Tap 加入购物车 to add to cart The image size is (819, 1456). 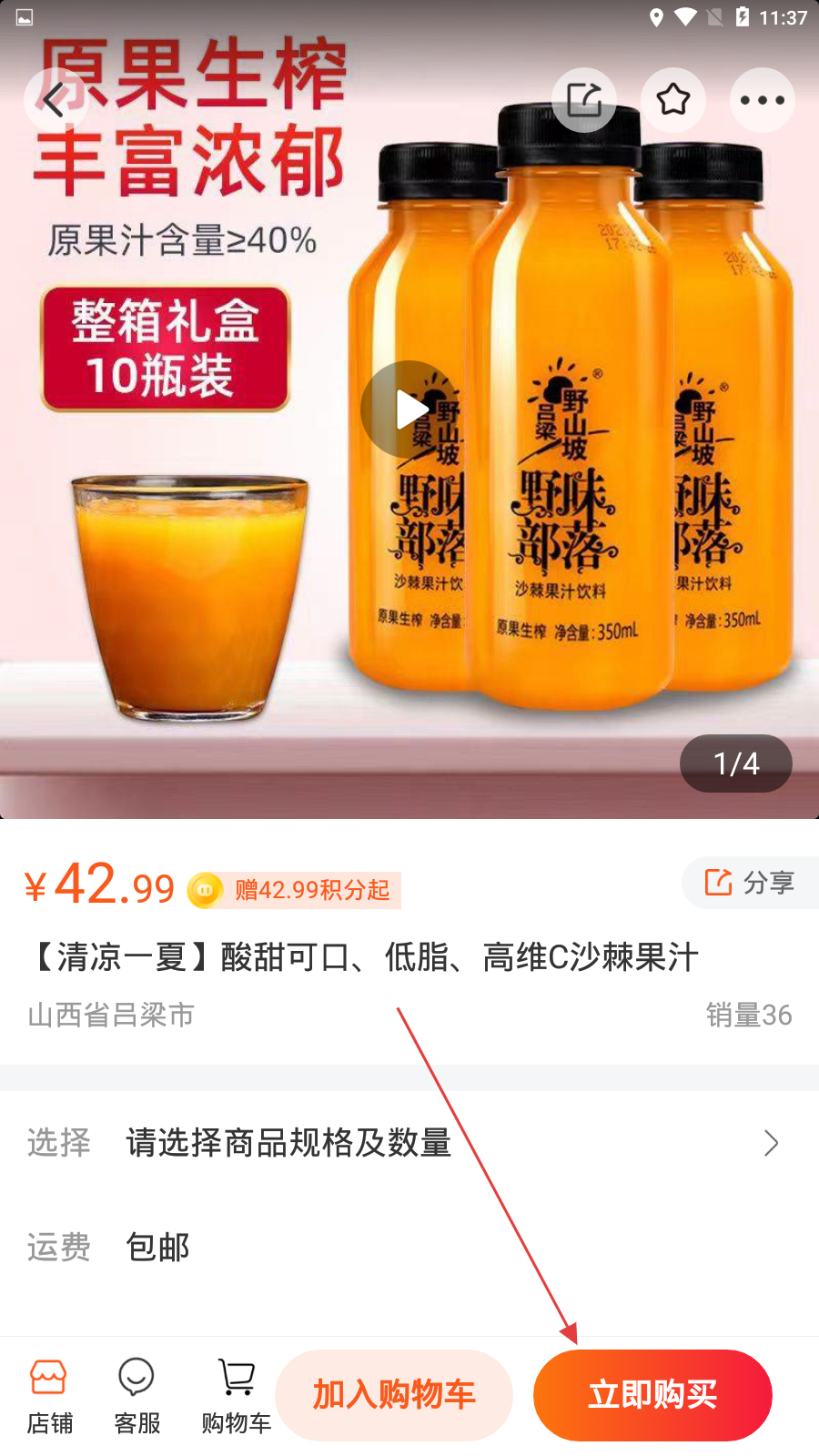[x=394, y=1395]
